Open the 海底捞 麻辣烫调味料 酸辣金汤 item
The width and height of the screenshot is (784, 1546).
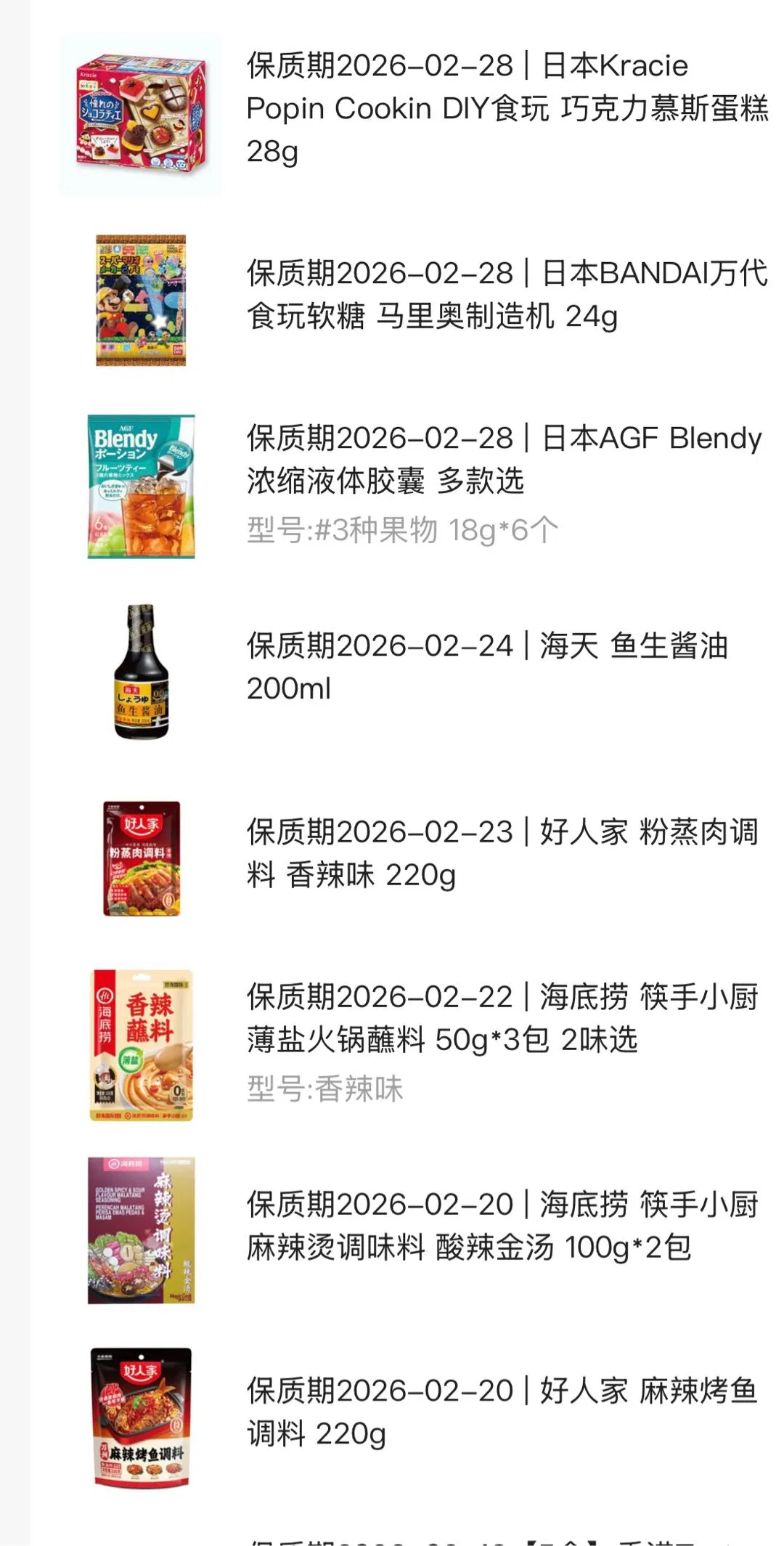[502, 1226]
